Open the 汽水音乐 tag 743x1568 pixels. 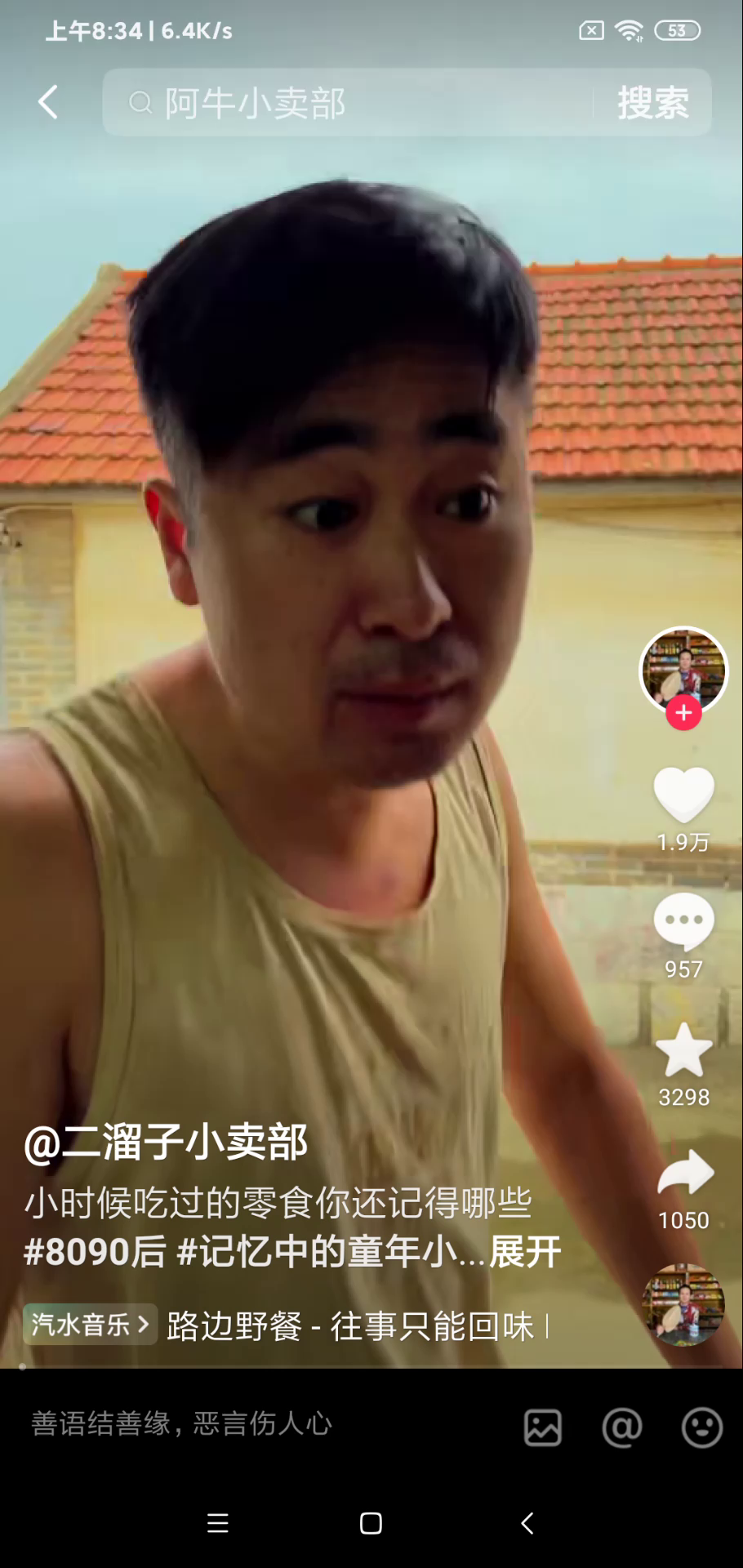[x=90, y=1324]
